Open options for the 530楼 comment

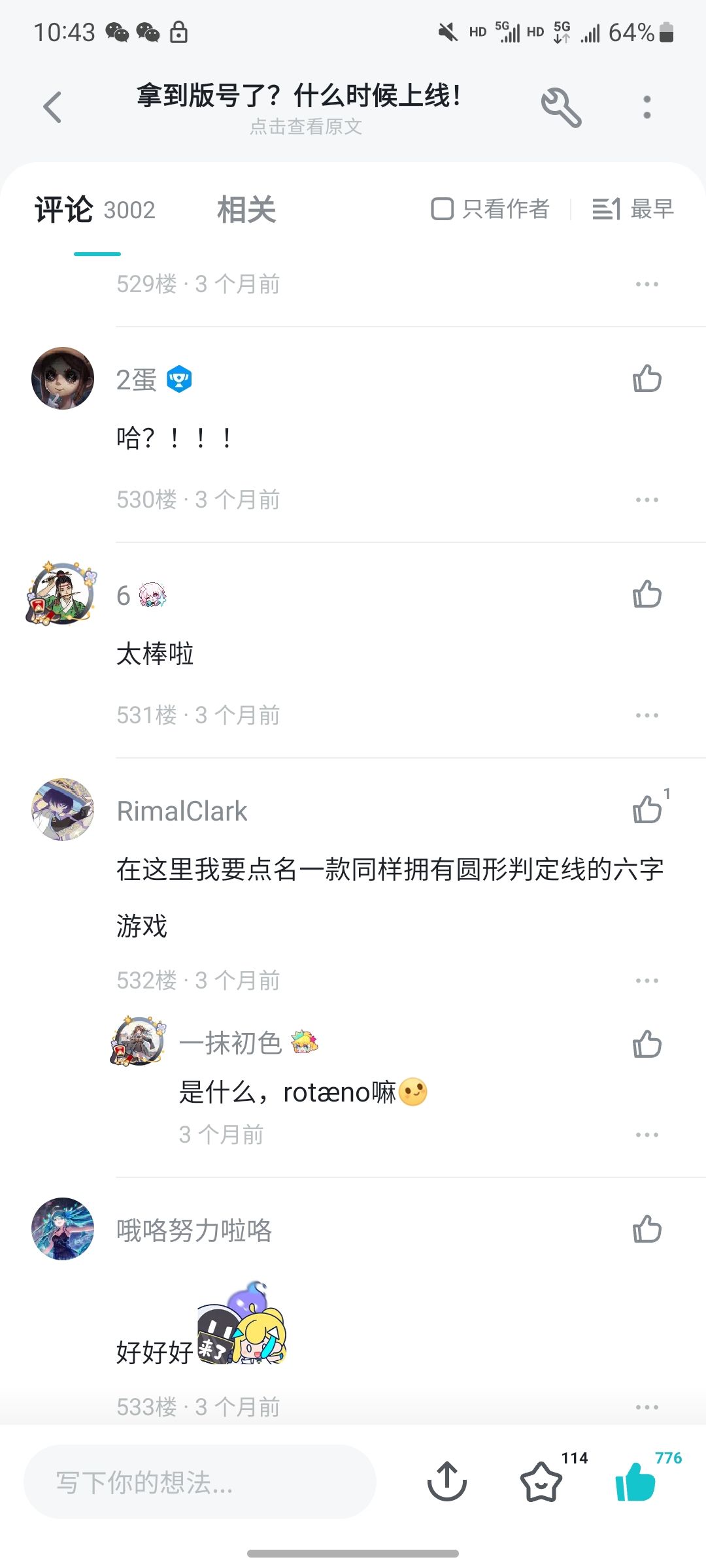tap(647, 500)
